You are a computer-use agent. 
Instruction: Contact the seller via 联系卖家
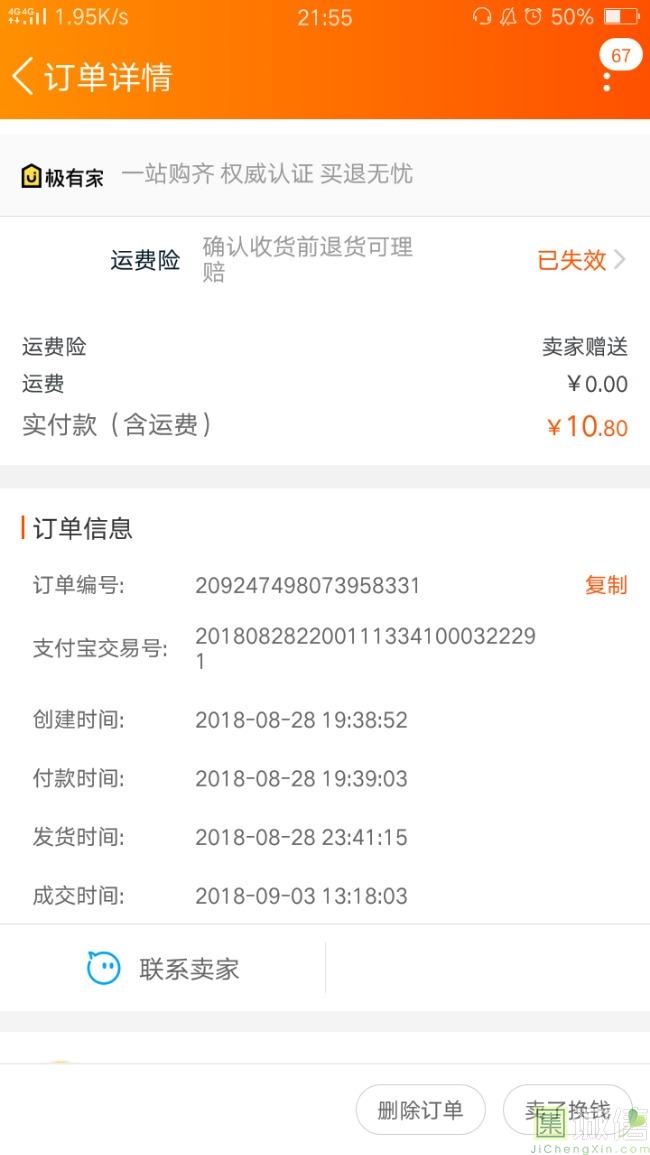tap(163, 968)
